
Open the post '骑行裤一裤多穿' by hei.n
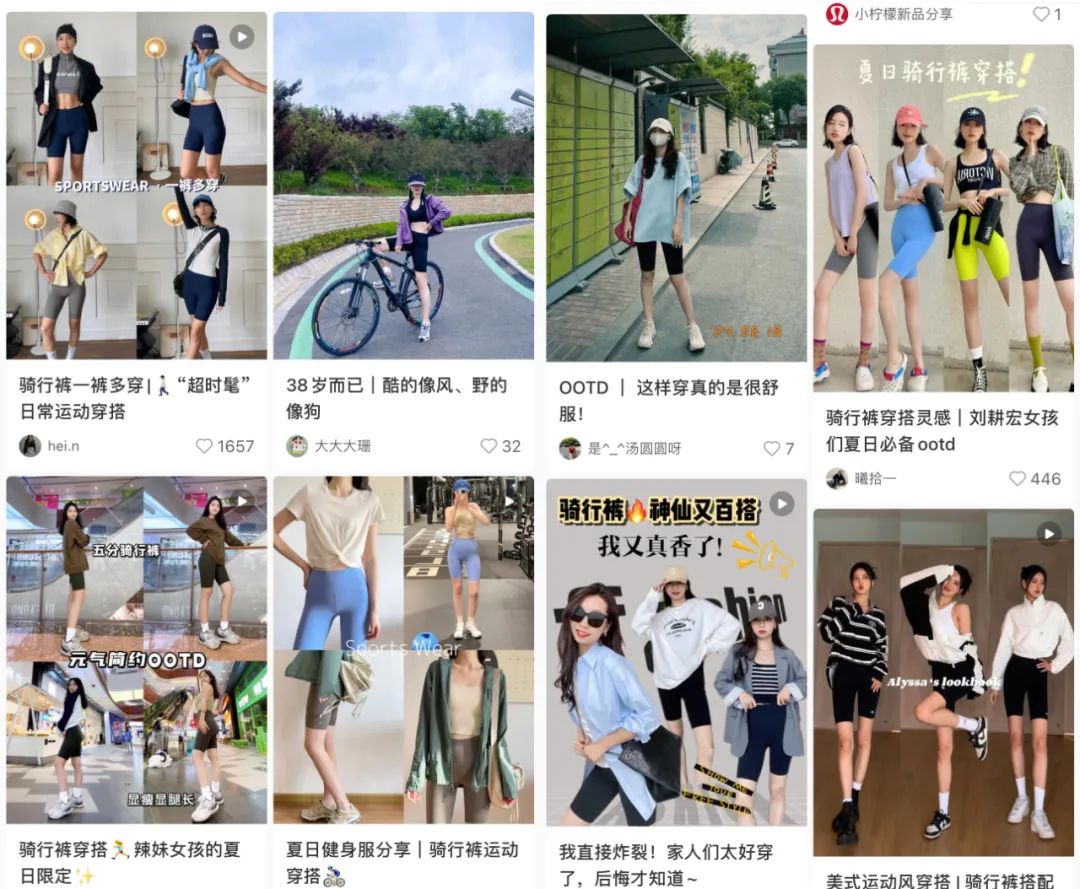click(x=136, y=185)
